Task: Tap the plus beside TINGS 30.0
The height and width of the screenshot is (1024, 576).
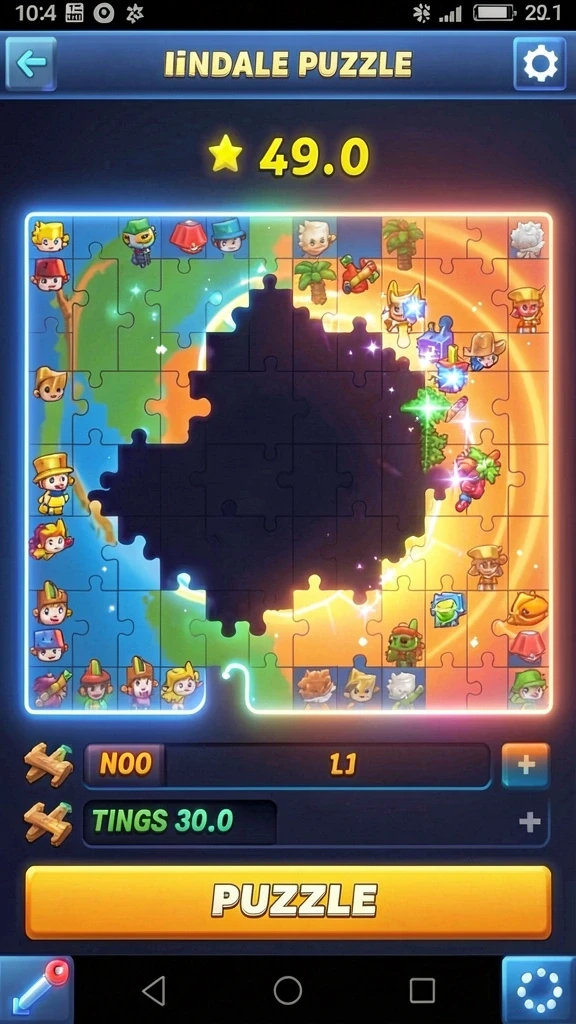Action: (530, 822)
